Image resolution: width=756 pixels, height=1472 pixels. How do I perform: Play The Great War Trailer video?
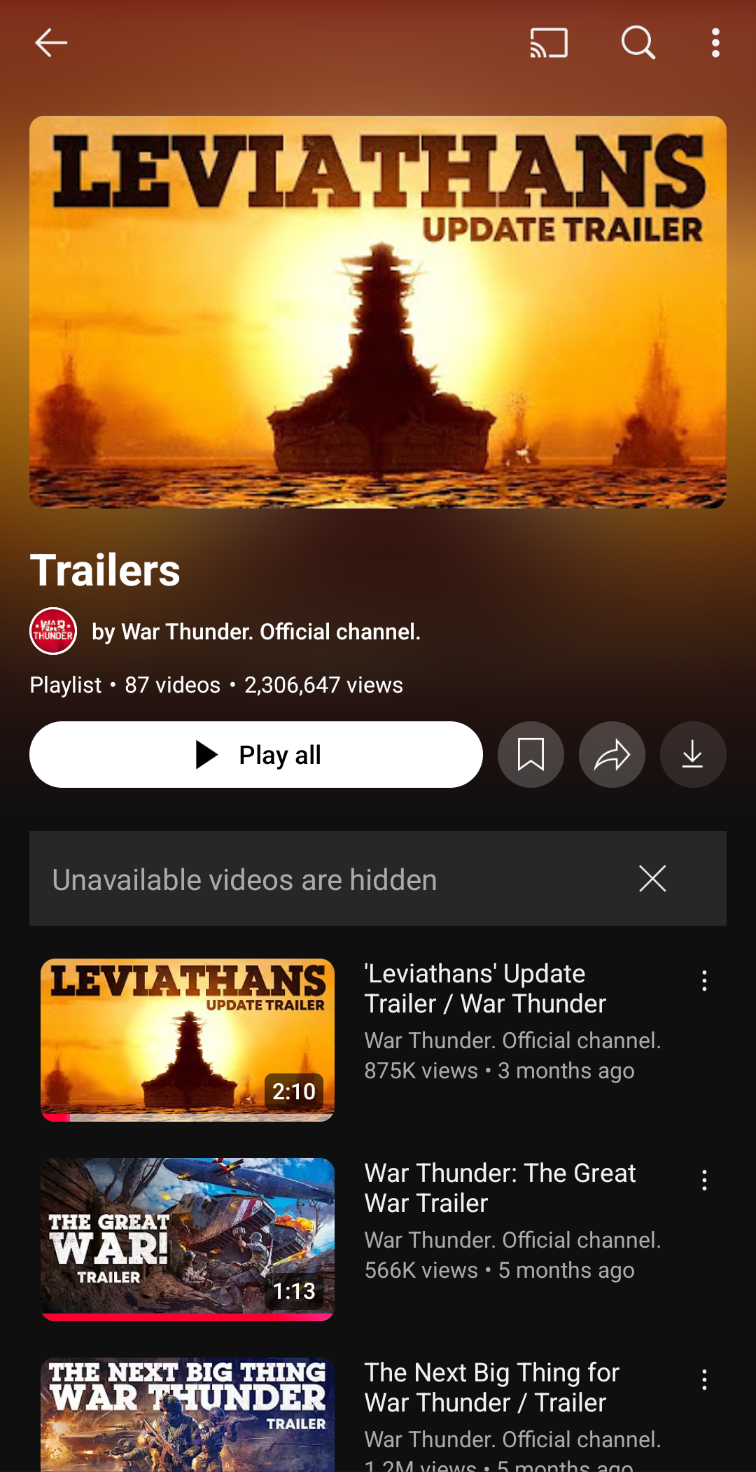tap(188, 1240)
